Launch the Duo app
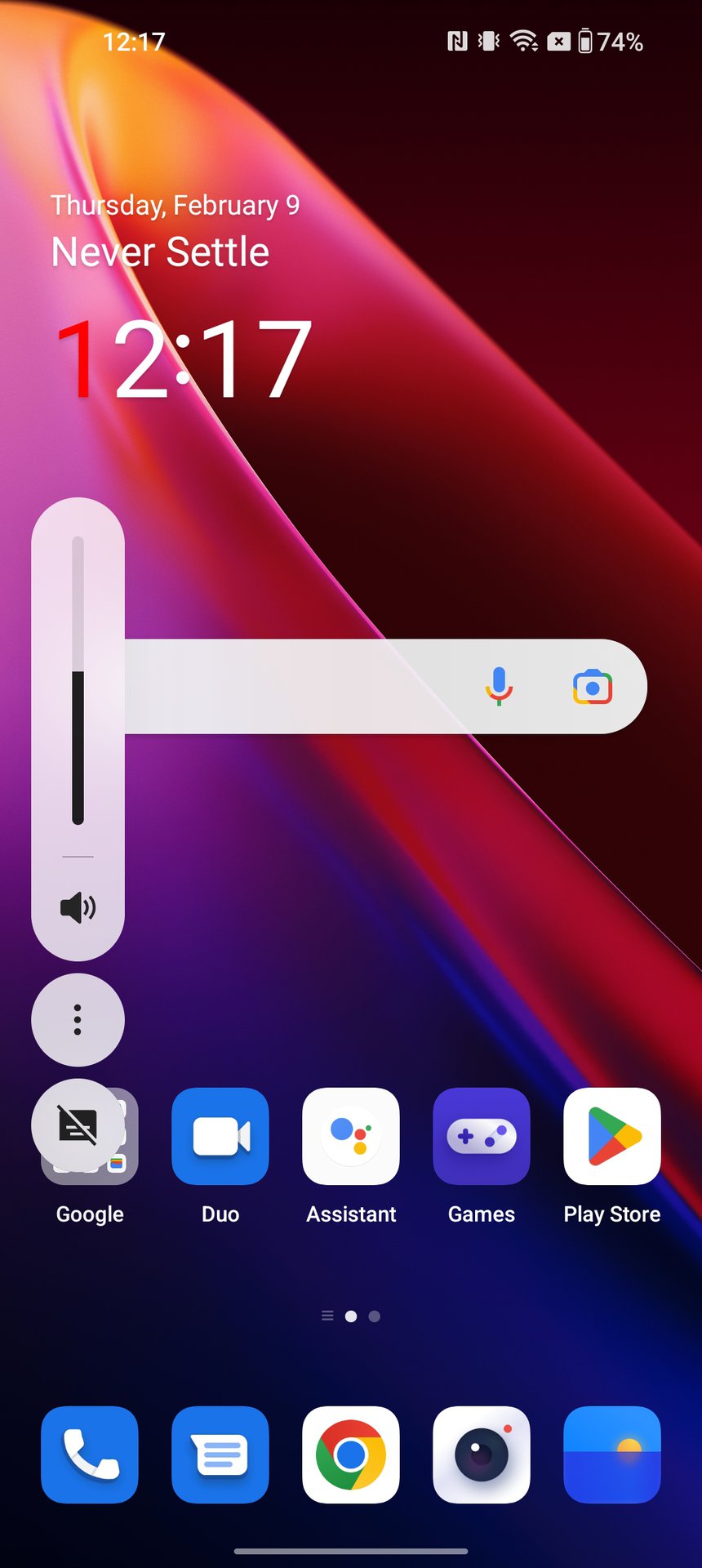 click(220, 1136)
